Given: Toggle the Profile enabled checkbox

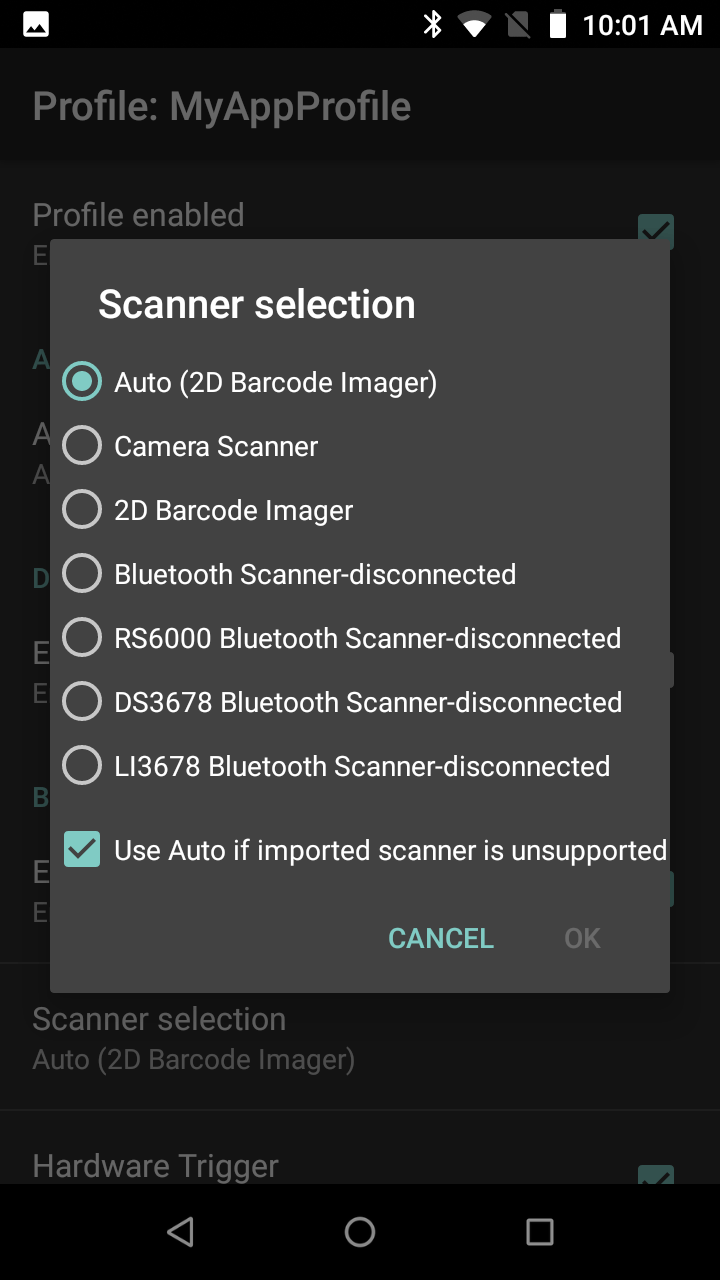Looking at the screenshot, I should (656, 231).
